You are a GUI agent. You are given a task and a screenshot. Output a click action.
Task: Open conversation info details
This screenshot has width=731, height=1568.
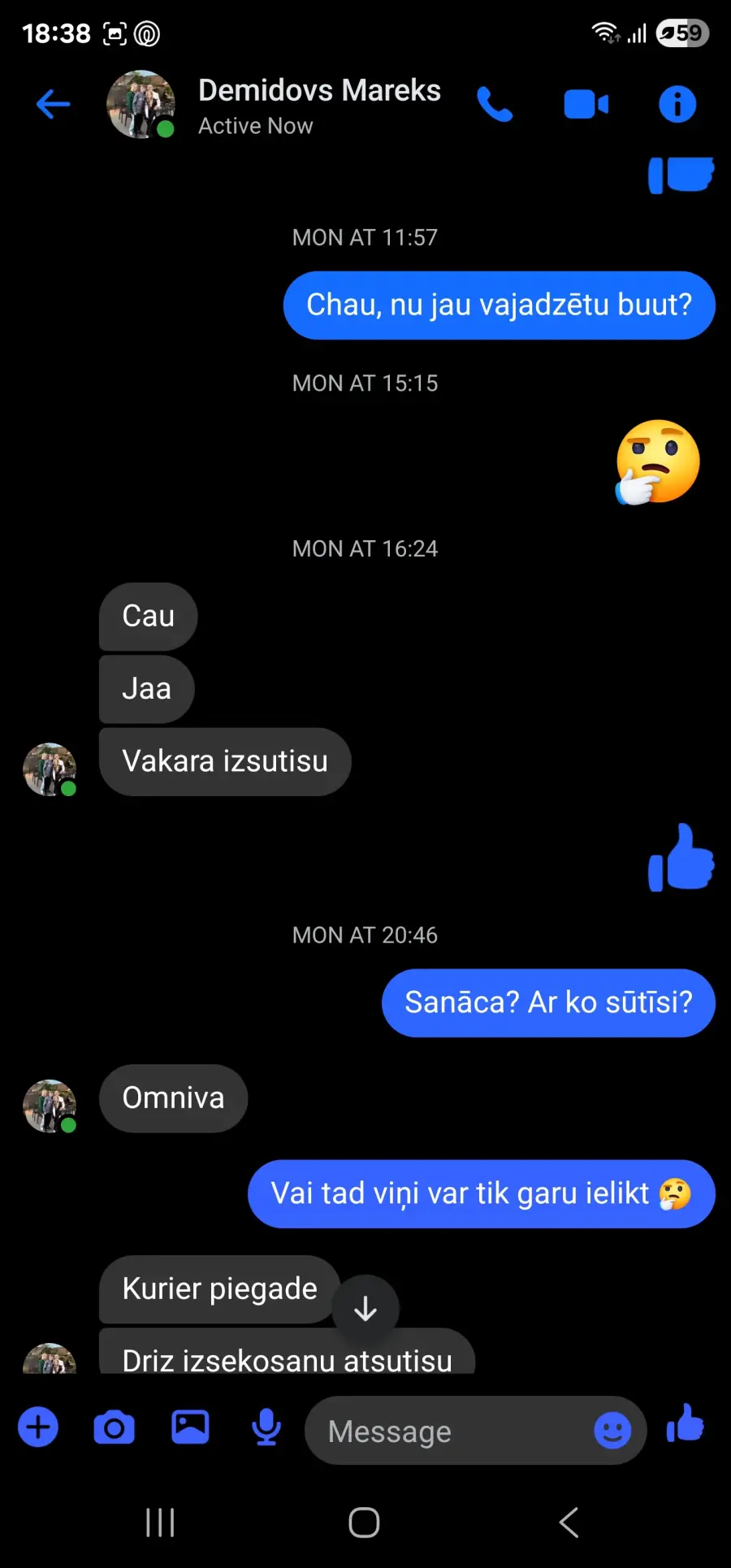(x=677, y=104)
